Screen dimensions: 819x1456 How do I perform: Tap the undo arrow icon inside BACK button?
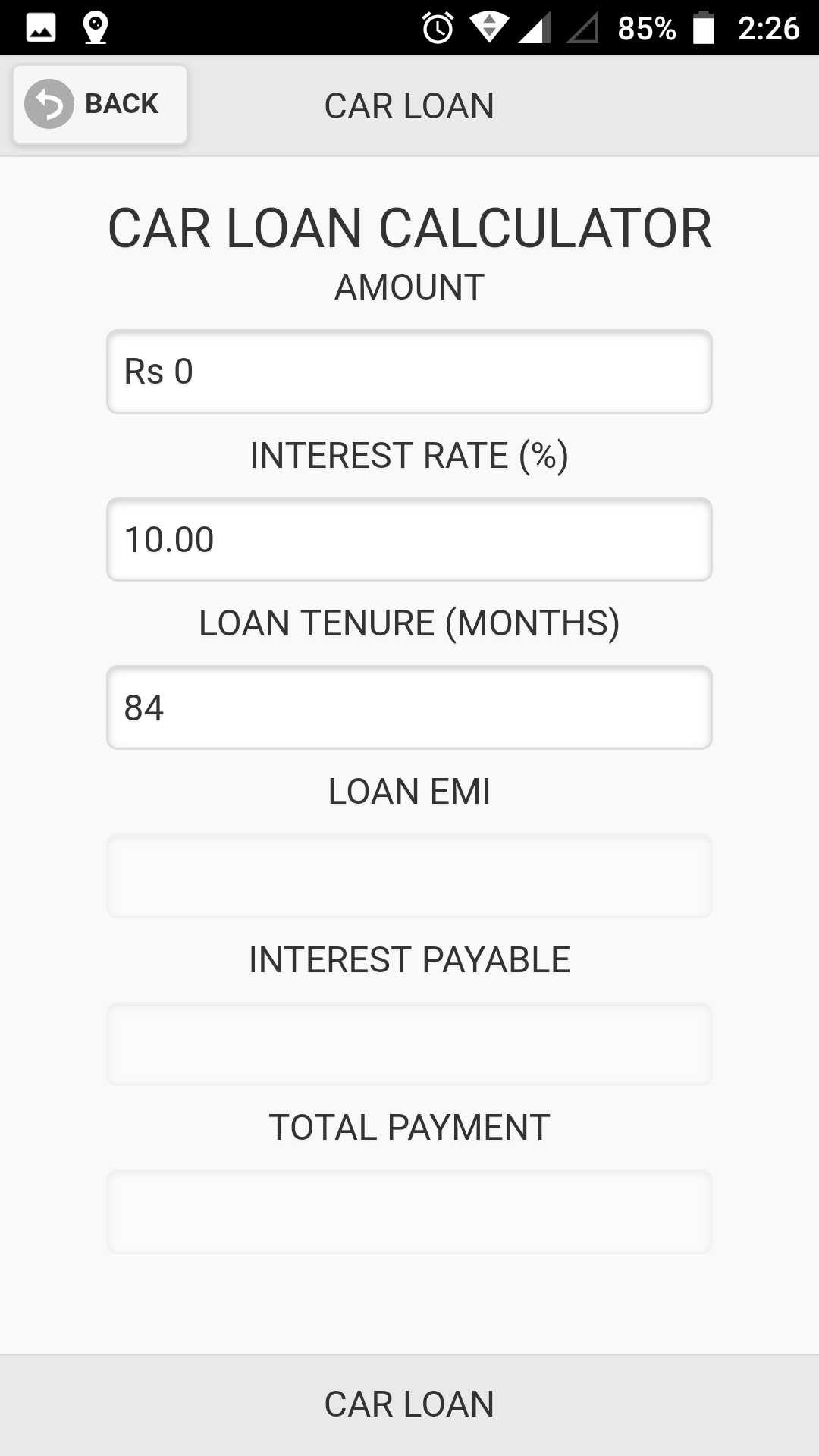point(48,103)
